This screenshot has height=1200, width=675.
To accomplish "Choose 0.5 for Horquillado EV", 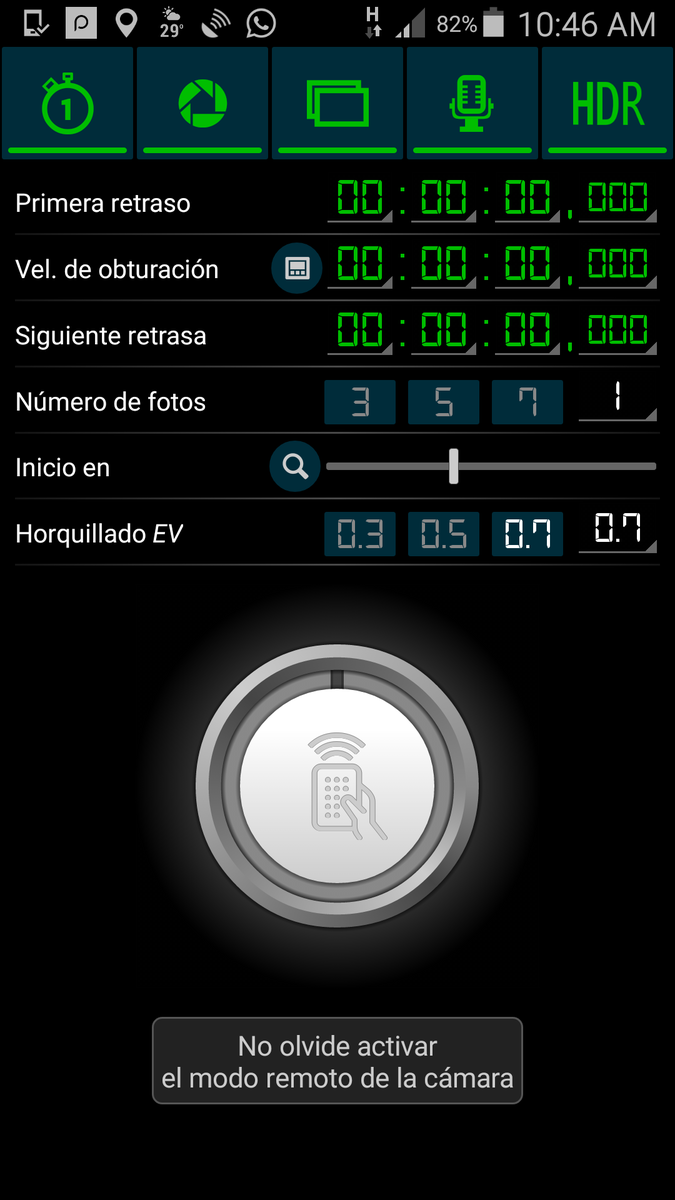I will click(x=444, y=534).
